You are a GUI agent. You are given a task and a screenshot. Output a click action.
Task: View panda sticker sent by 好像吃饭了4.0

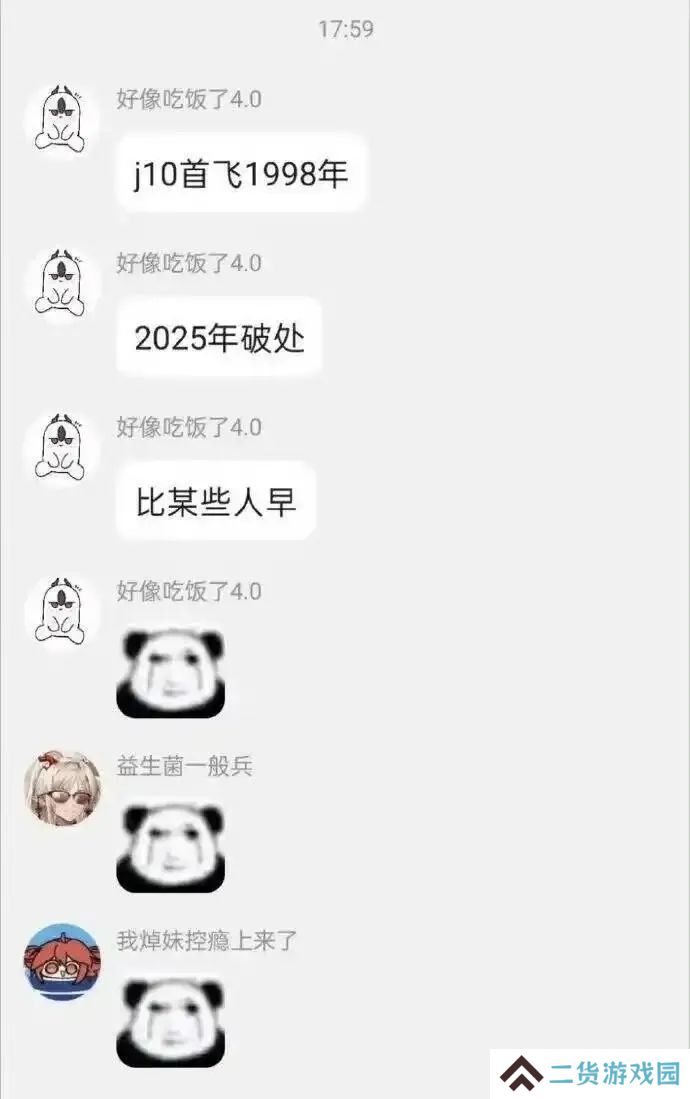tap(170, 672)
